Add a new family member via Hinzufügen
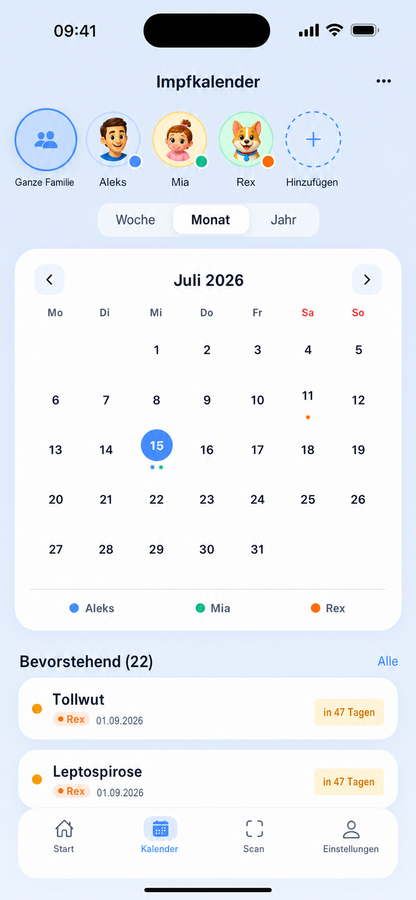Screen dimensions: 416x900 [x=313, y=139]
